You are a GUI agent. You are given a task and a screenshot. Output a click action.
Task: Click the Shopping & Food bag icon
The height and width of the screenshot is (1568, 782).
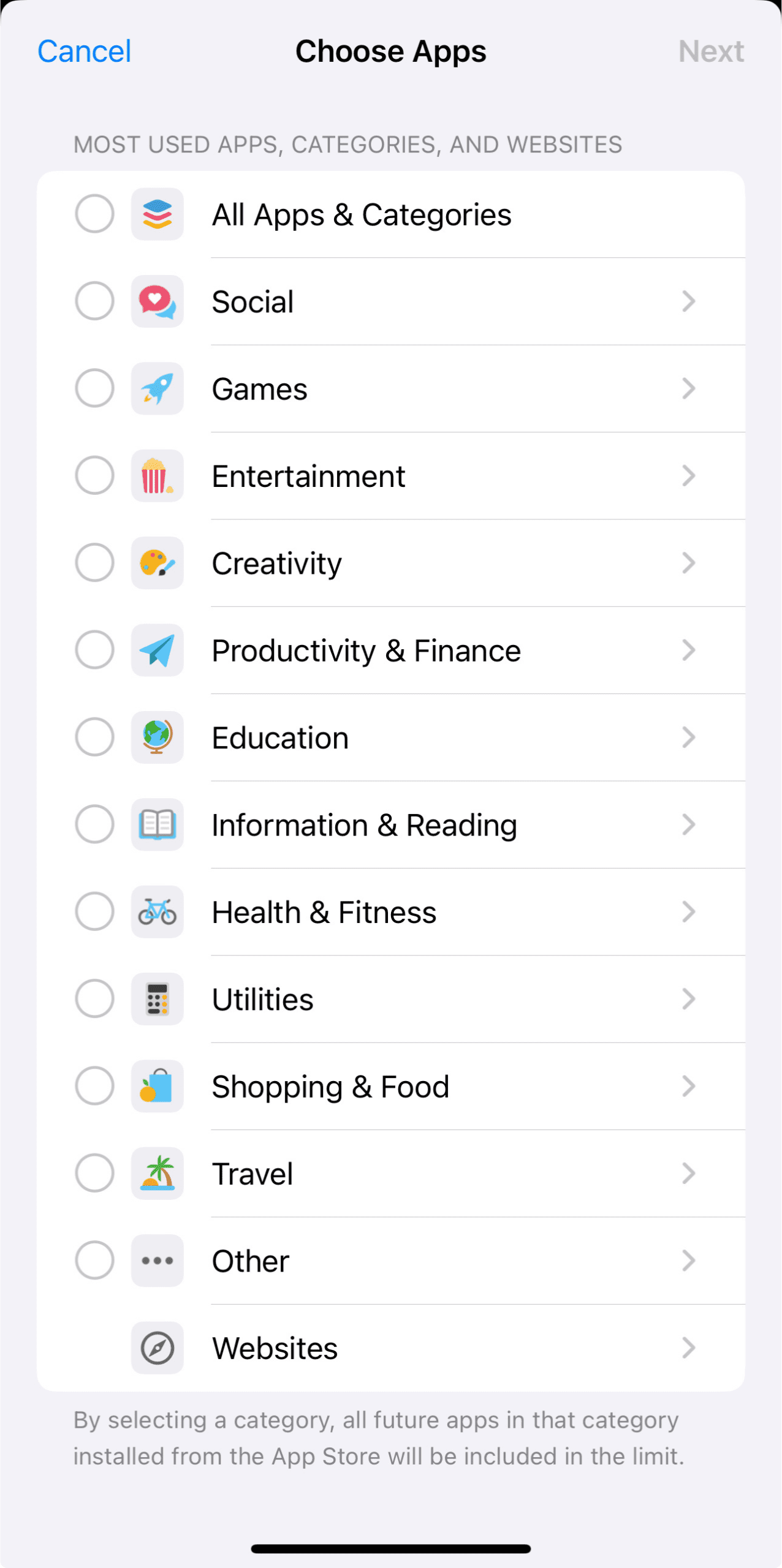coord(157,1086)
